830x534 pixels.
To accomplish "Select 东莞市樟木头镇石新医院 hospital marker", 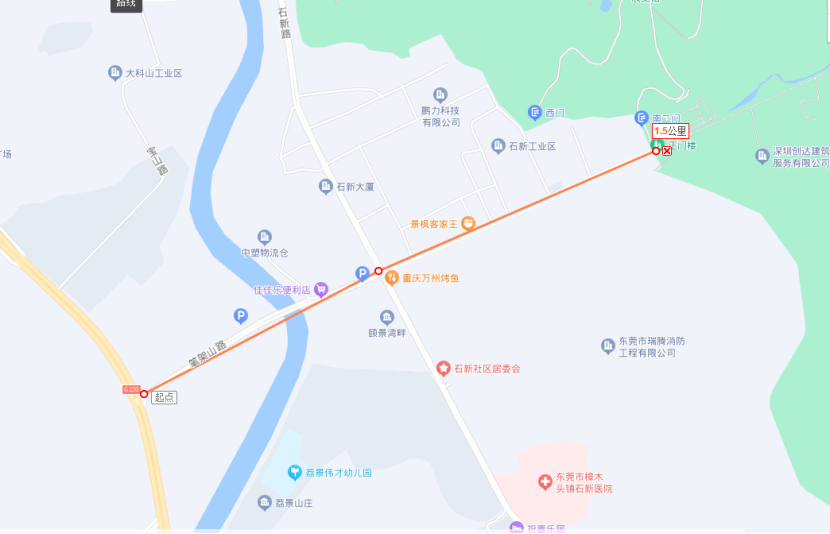I will point(545,482).
